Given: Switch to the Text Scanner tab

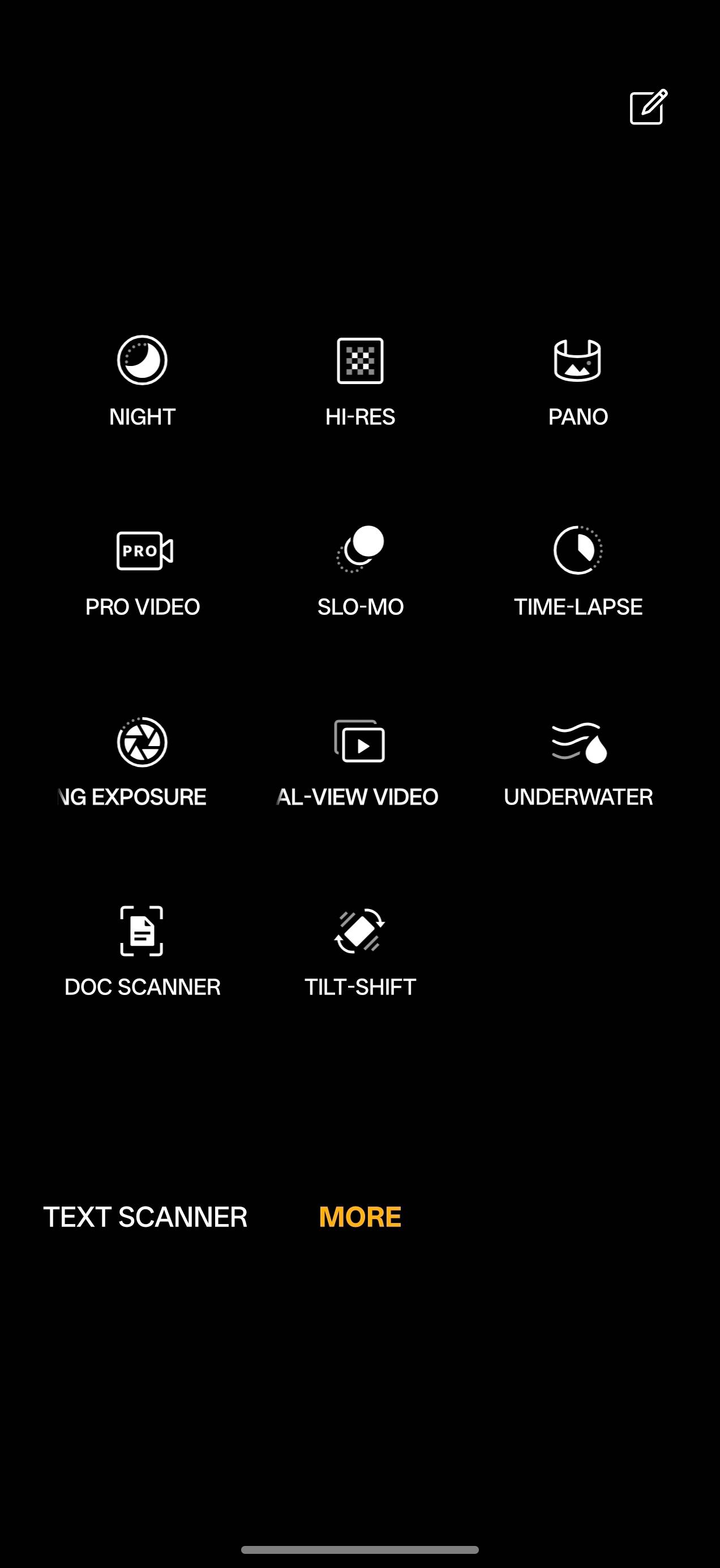Looking at the screenshot, I should tap(145, 1217).
